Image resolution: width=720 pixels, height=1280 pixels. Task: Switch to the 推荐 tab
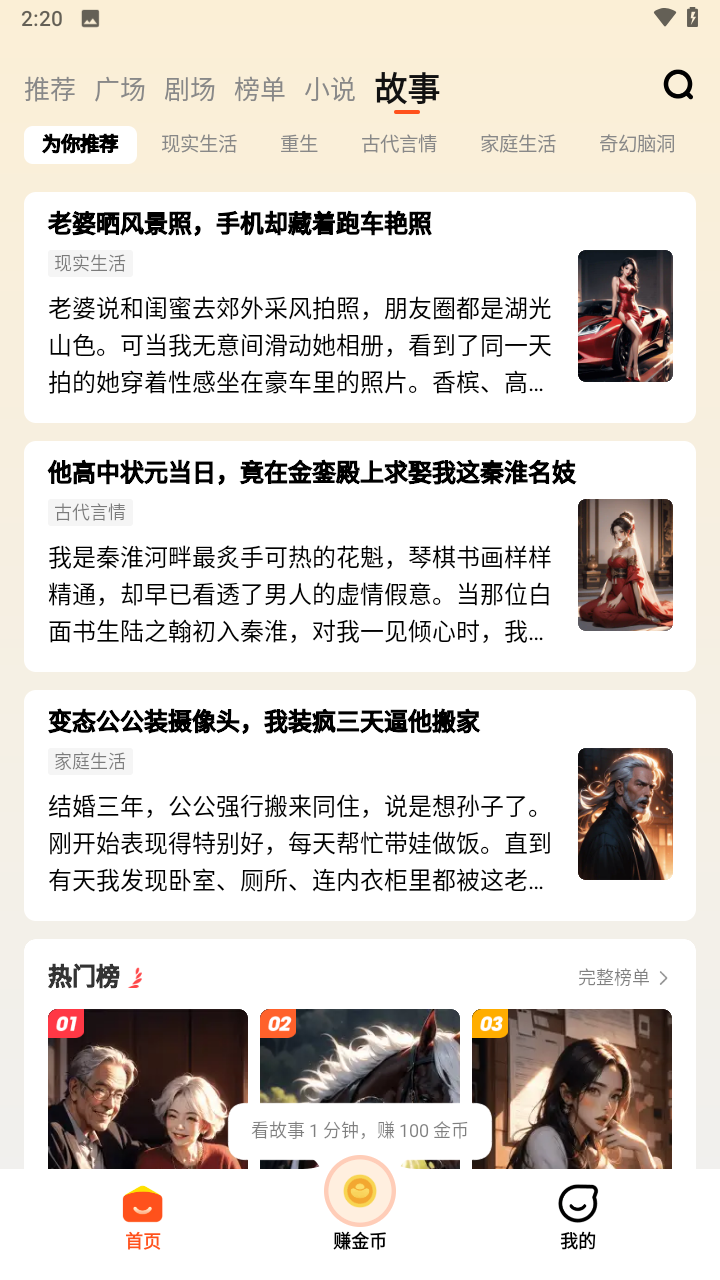coord(50,89)
